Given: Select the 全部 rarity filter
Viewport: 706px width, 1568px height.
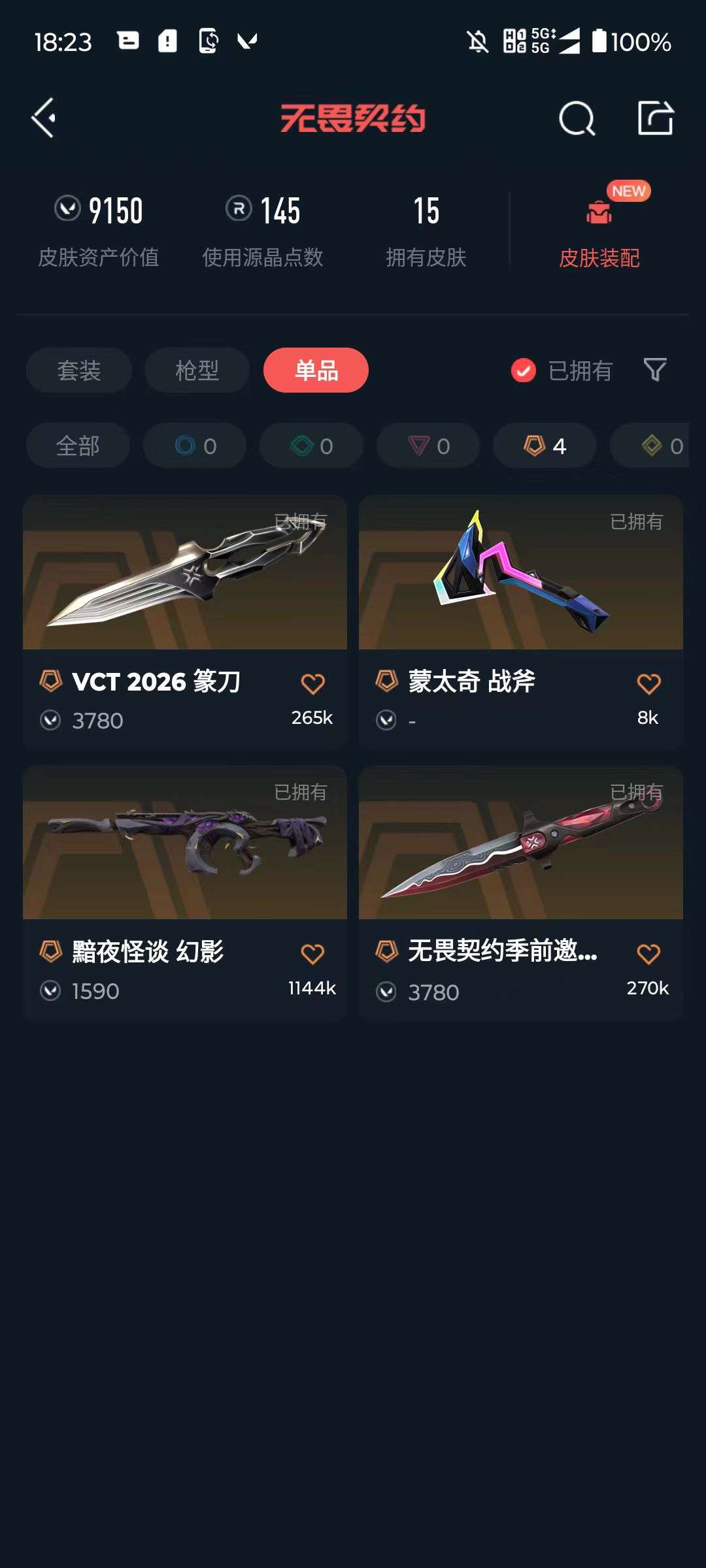Looking at the screenshot, I should tap(78, 446).
